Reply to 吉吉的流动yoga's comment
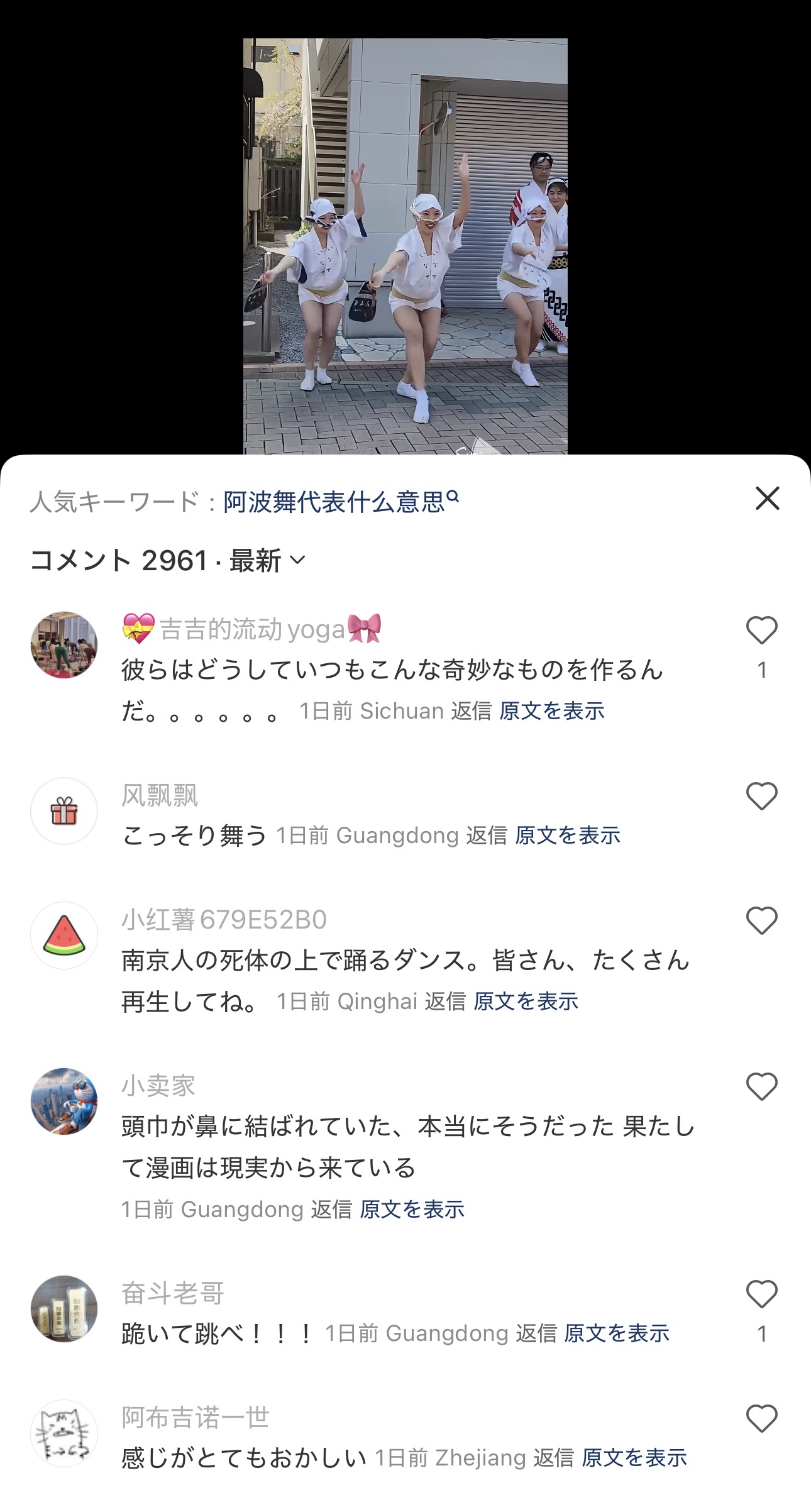Screen dimensions: 811x1512 (x=471, y=711)
